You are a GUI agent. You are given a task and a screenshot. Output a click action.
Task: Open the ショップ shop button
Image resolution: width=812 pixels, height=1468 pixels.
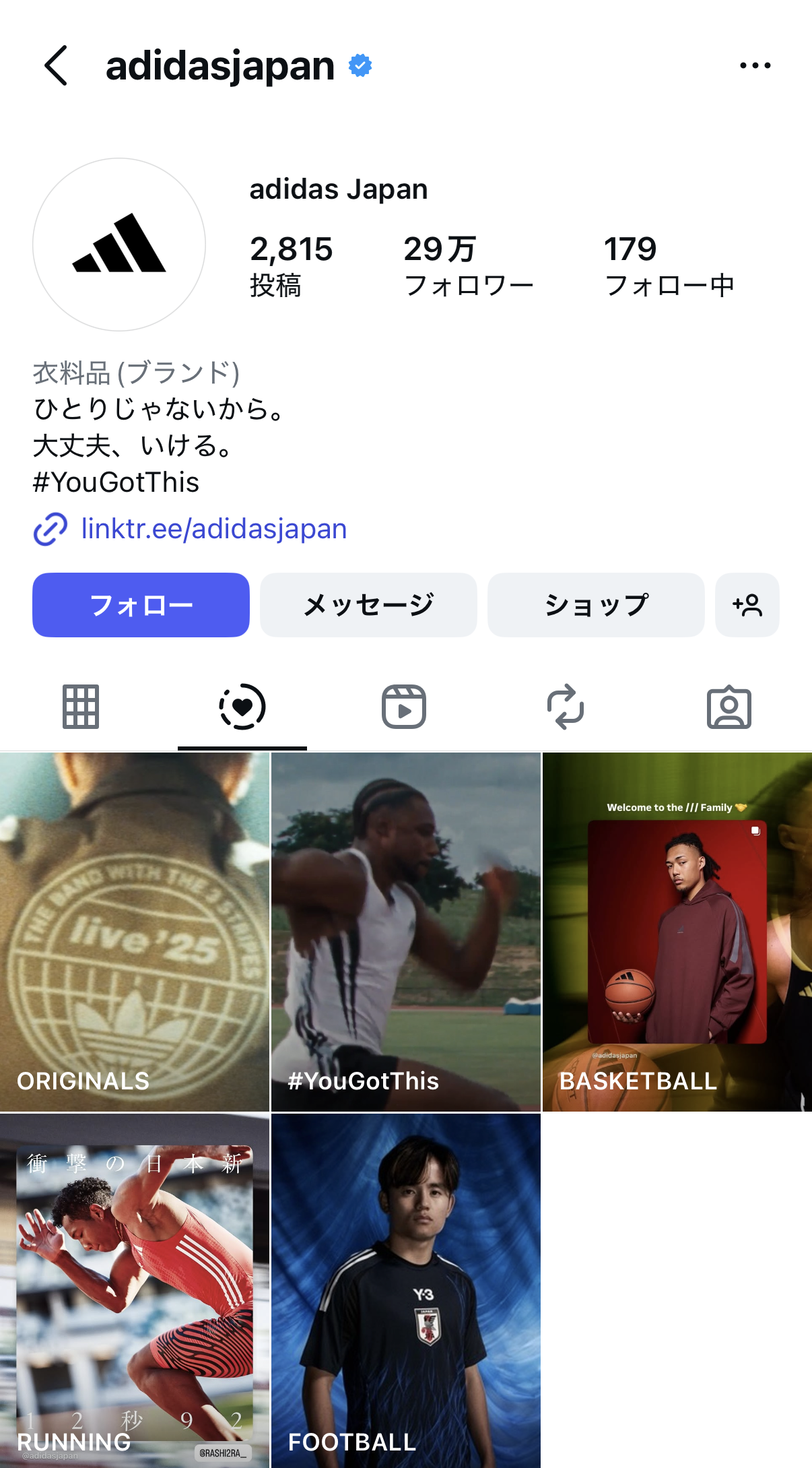pos(596,605)
